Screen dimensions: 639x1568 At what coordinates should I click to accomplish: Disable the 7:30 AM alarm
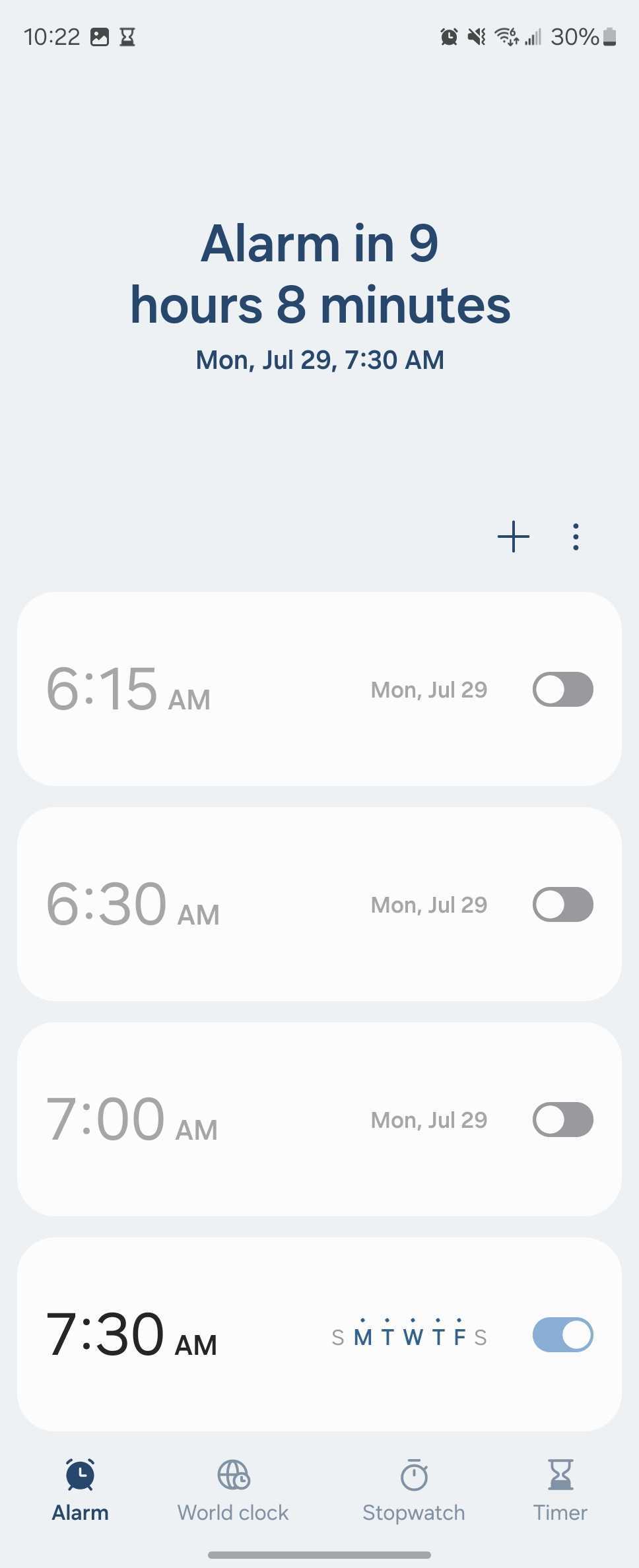[x=562, y=1334]
